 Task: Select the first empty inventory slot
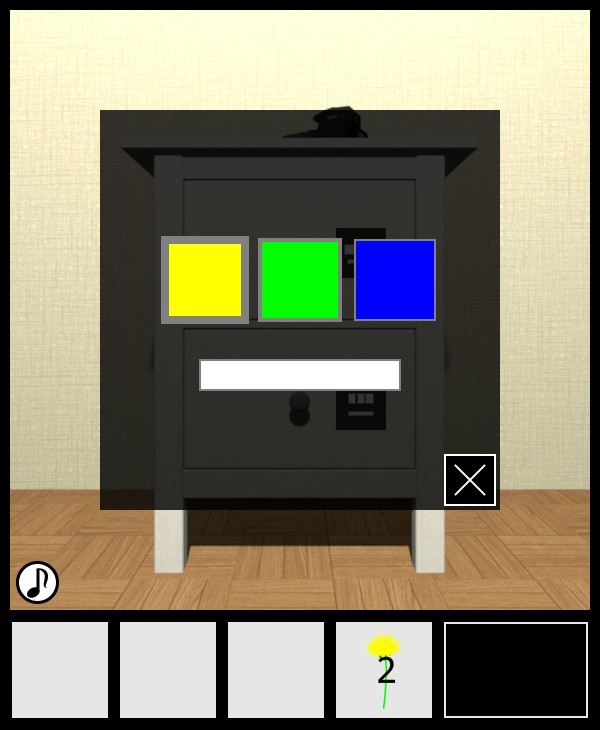tap(60, 670)
